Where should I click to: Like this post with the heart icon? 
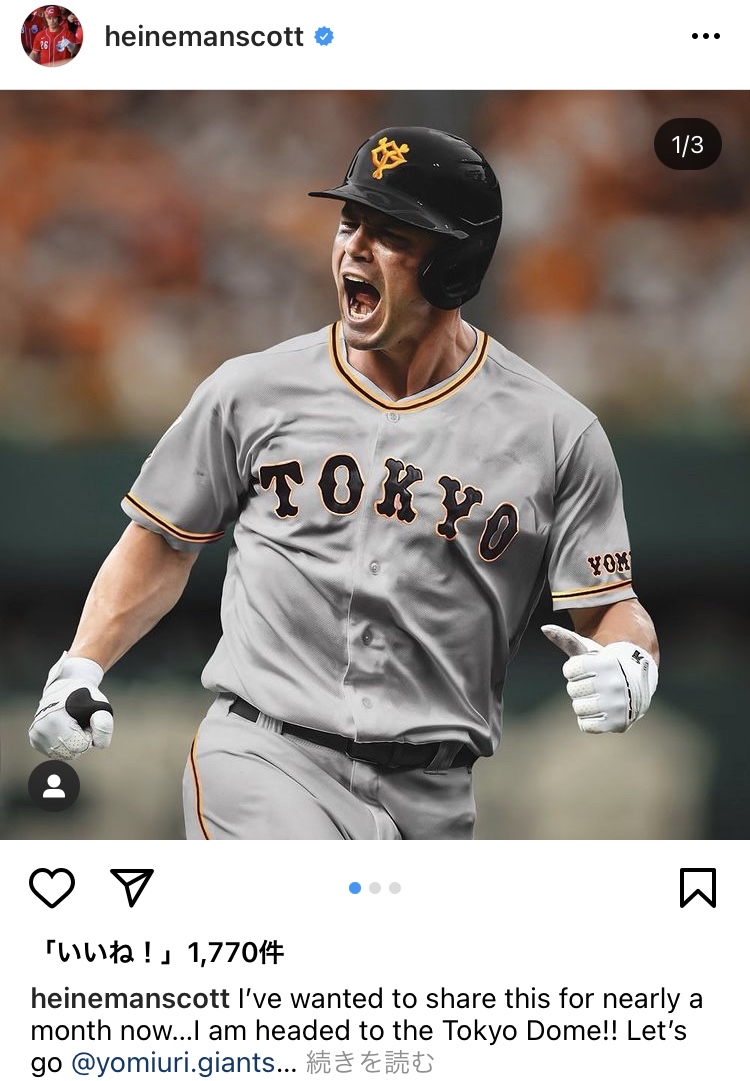[52, 887]
